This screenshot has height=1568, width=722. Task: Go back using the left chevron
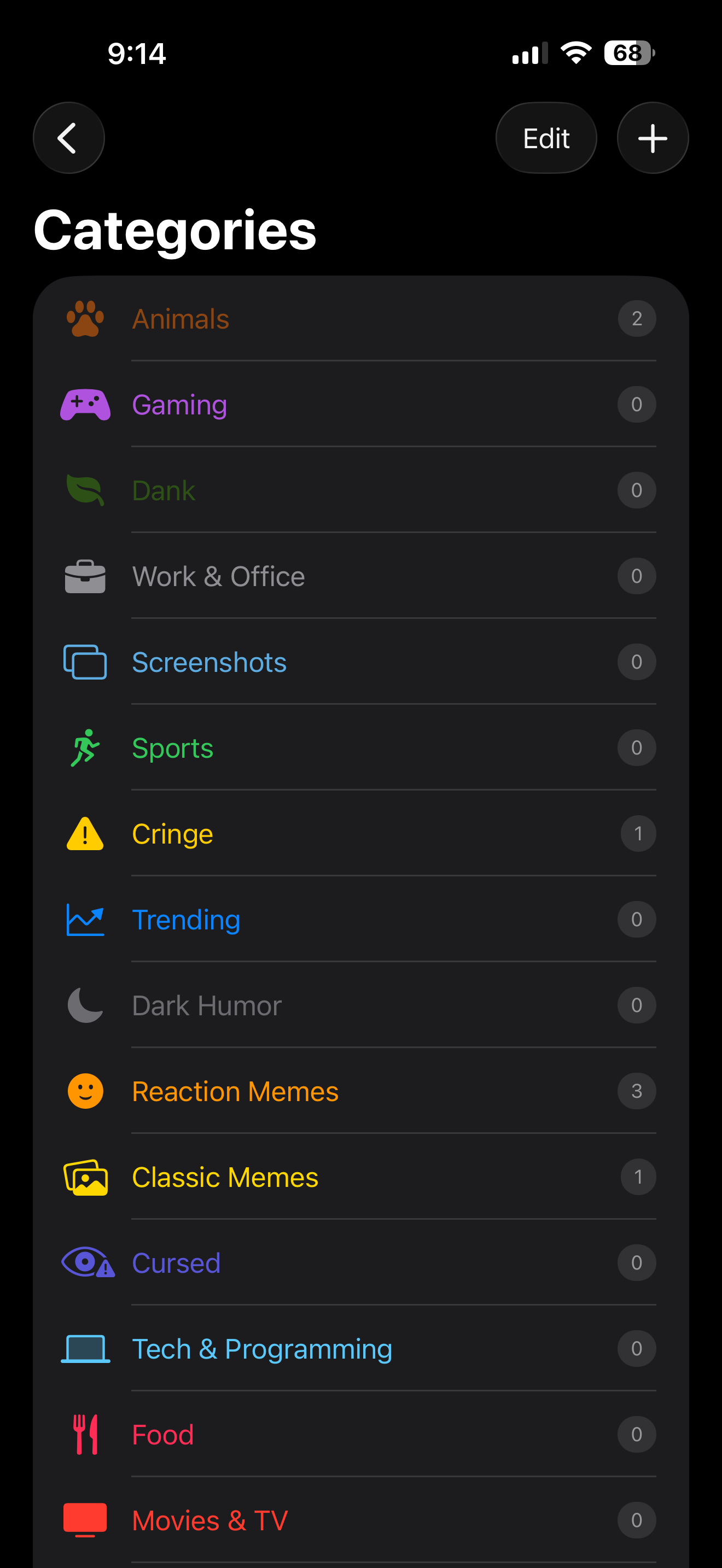(x=69, y=138)
